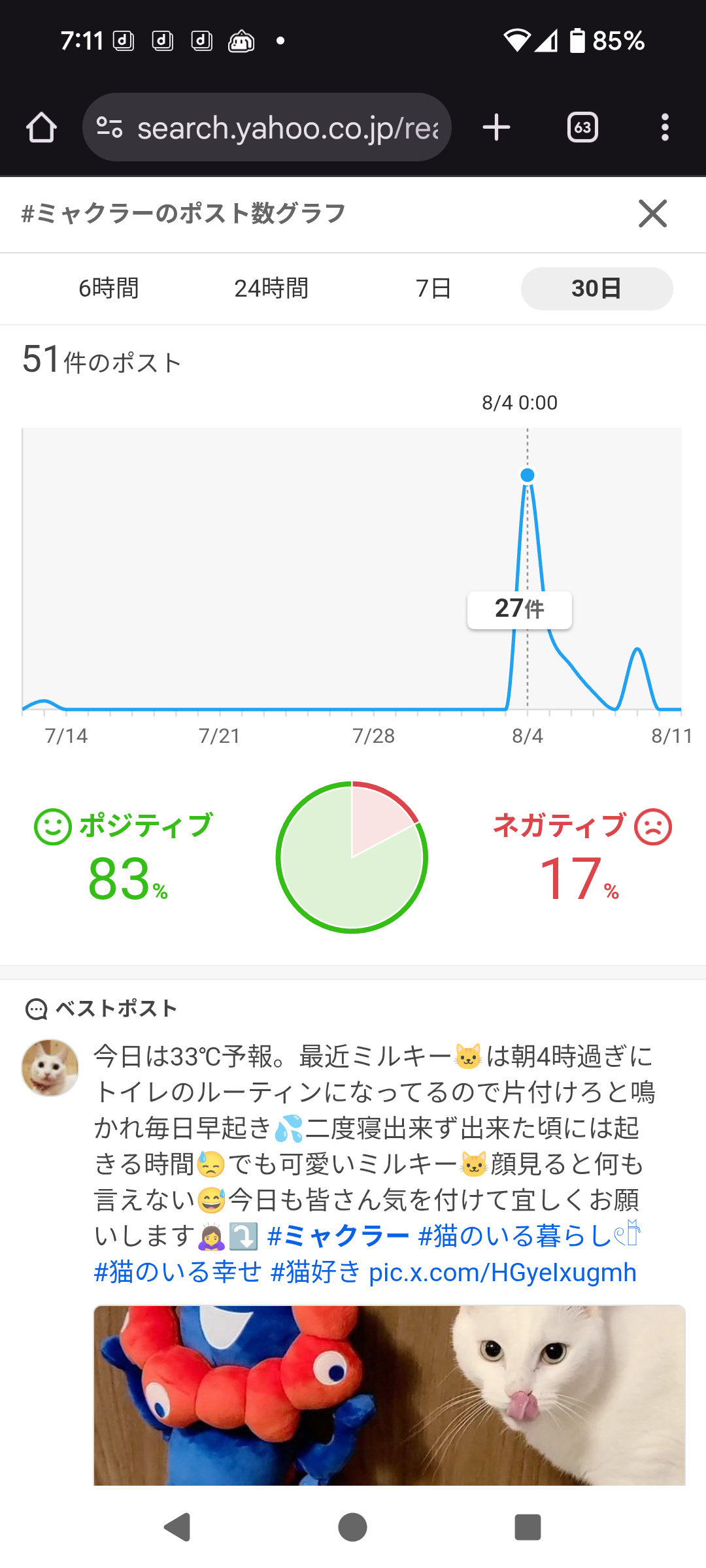Open the #猫のいる暮らし hashtag link
The height and width of the screenshot is (1568, 706).
[x=515, y=1236]
